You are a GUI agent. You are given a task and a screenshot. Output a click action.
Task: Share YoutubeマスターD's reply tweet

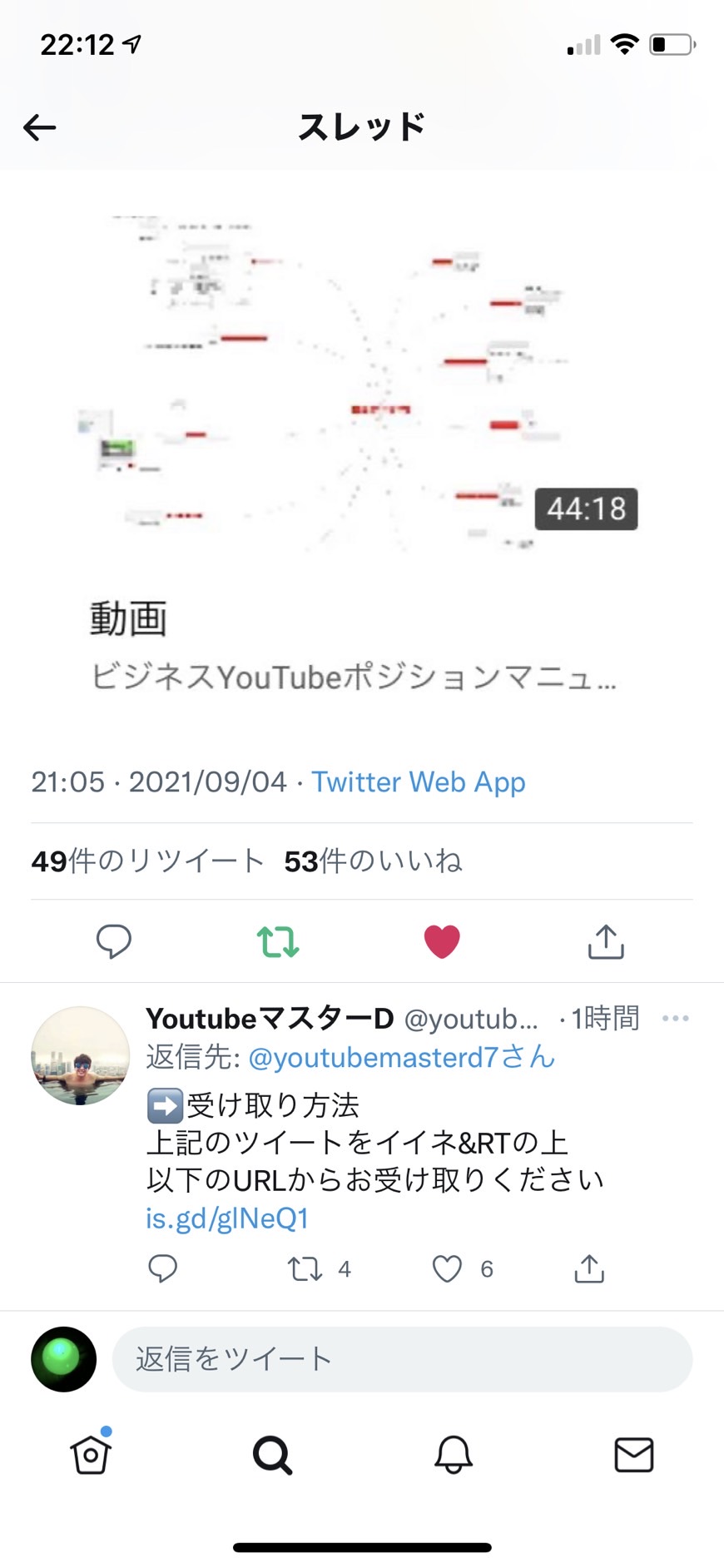coord(589,1268)
